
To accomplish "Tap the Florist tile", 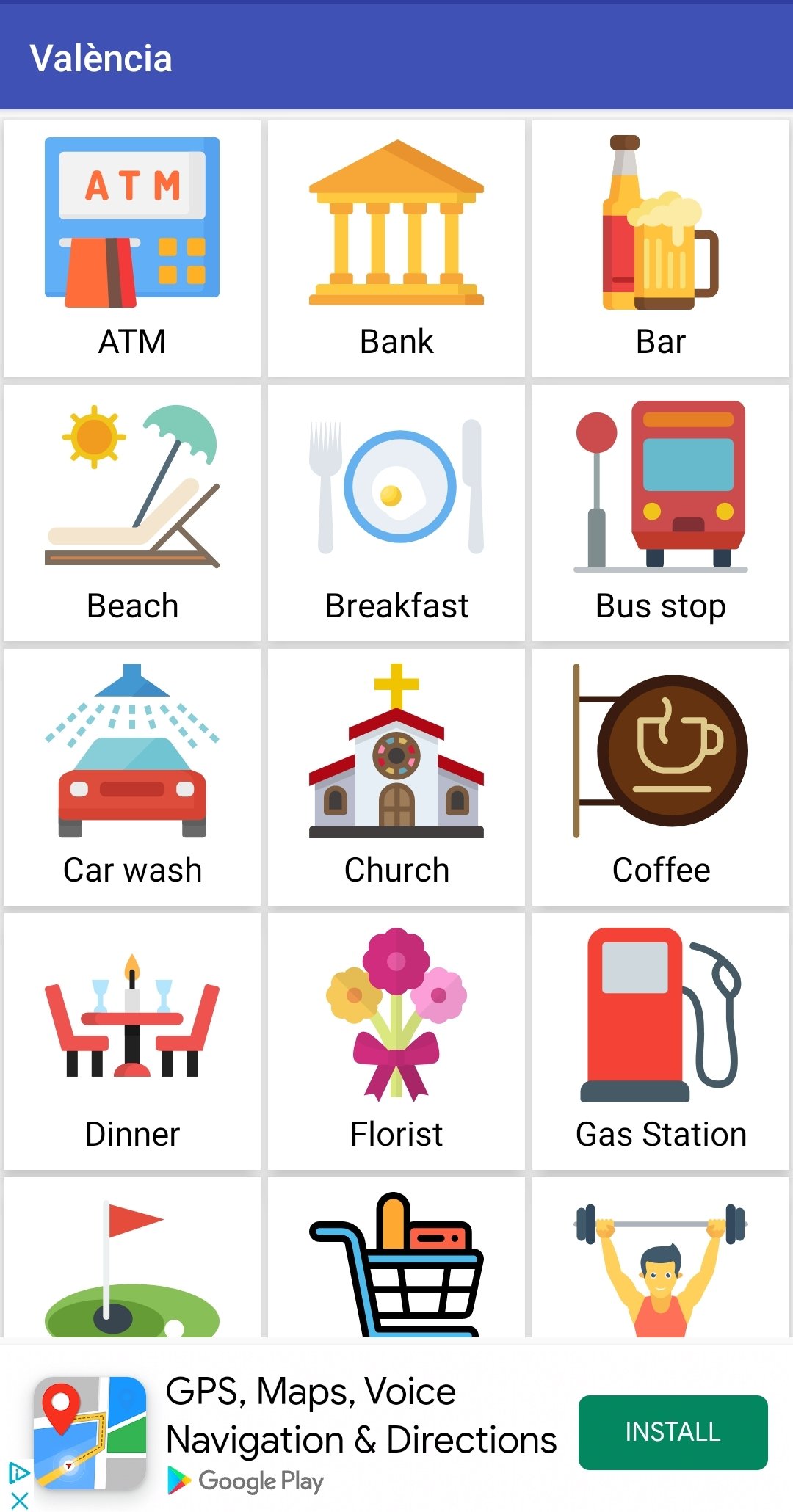I will tap(396, 1042).
